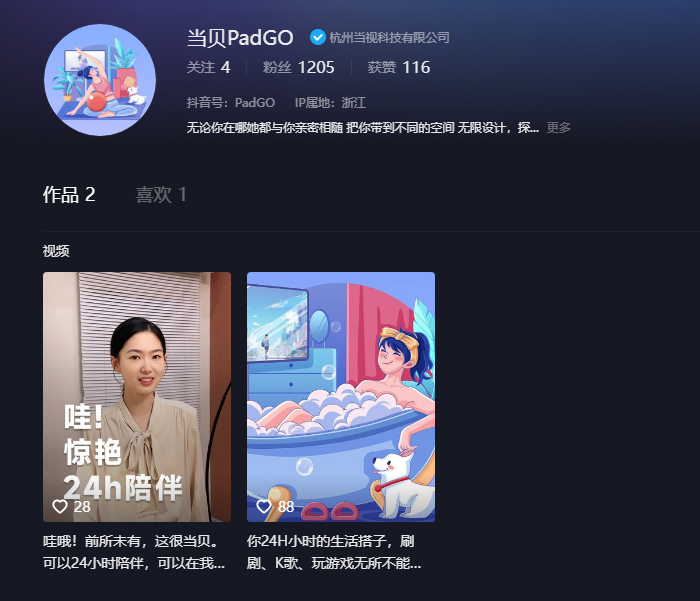Image resolution: width=700 pixels, height=601 pixels.
Task: Switch to the 作品 tab
Action: point(69,194)
